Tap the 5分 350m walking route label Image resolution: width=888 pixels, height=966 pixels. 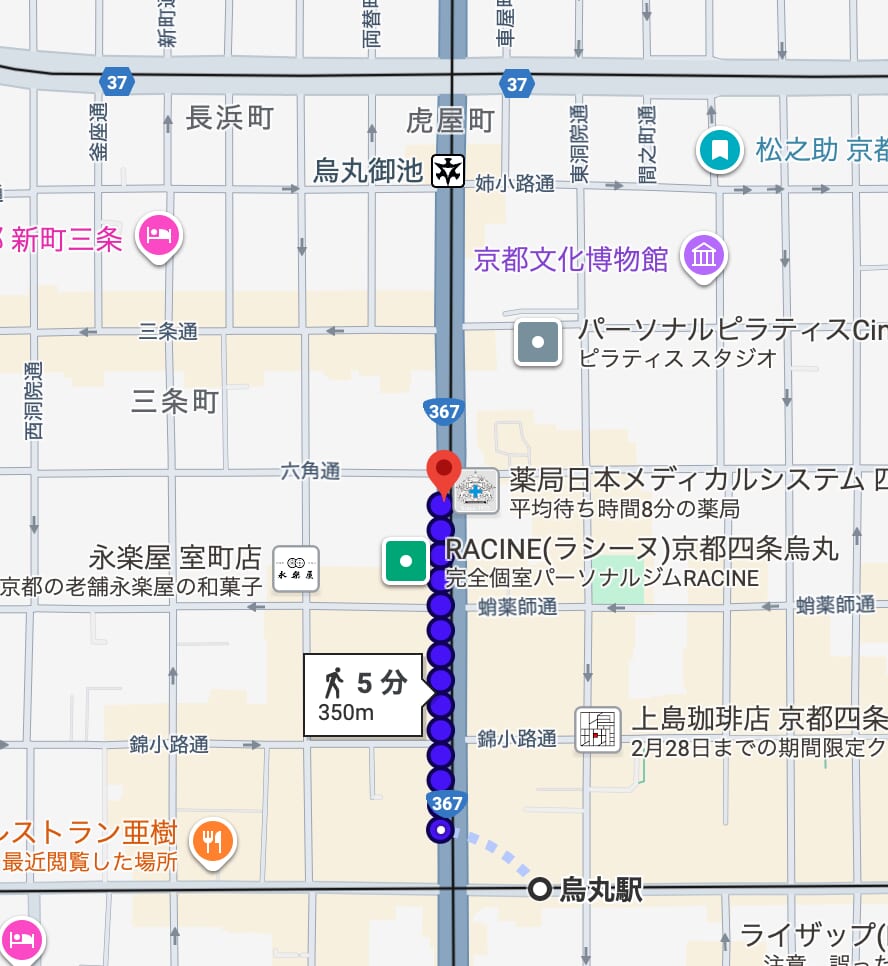click(x=364, y=696)
